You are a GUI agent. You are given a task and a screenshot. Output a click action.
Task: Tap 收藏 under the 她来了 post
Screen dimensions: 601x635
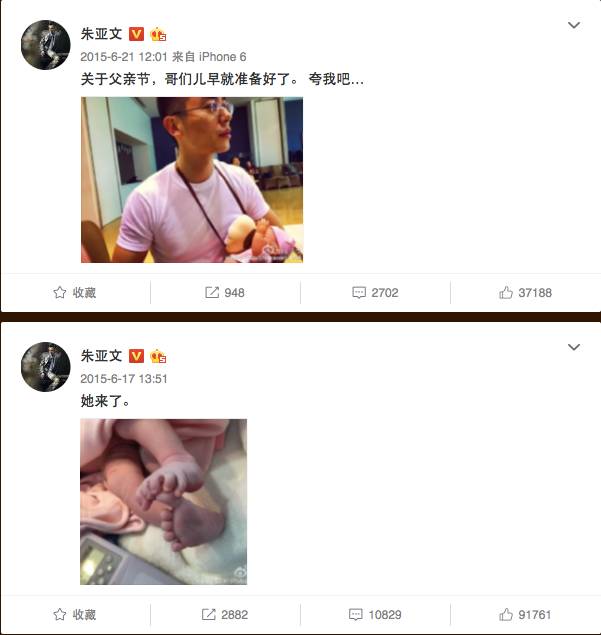tap(75, 614)
